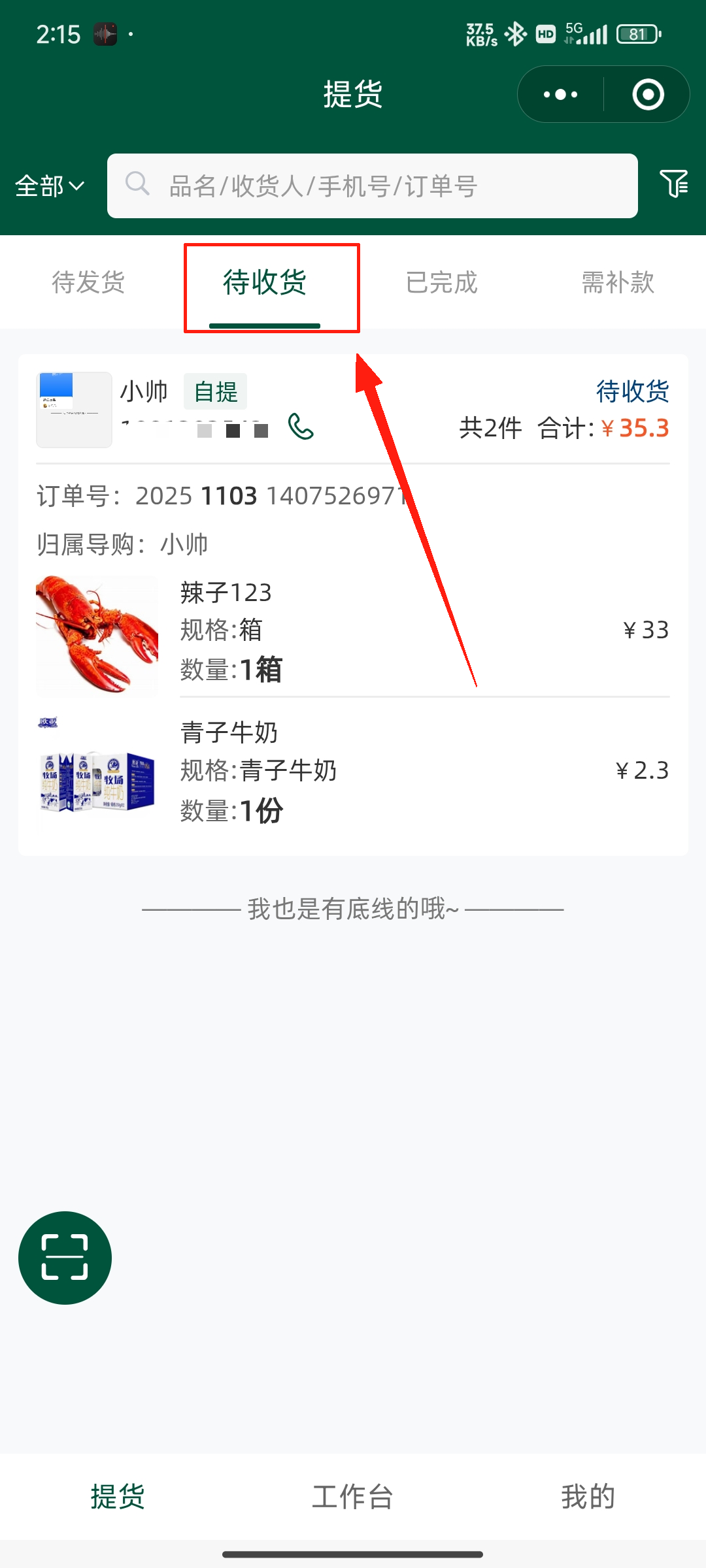This screenshot has width=706, height=1568.
Task: Open the 工作台 bottom tab
Action: click(x=353, y=1496)
